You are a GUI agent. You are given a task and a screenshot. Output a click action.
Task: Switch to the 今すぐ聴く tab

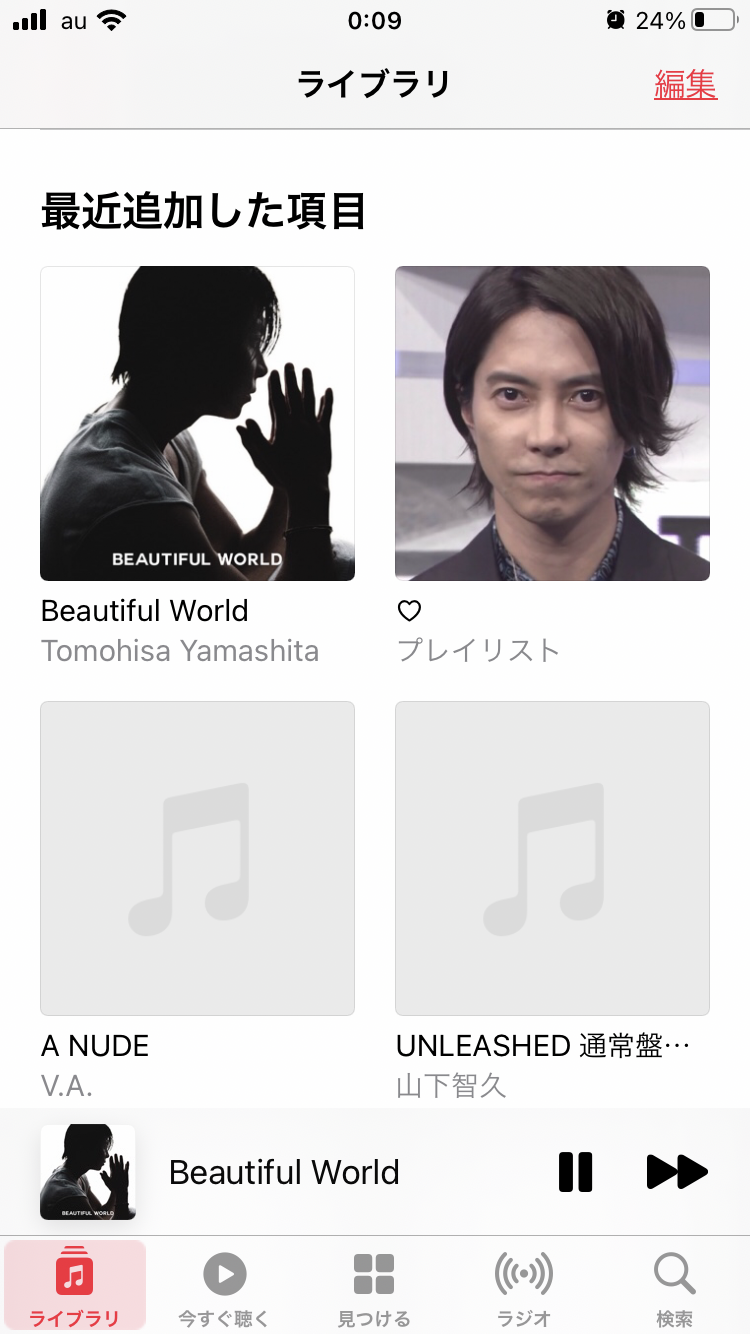[224, 1286]
